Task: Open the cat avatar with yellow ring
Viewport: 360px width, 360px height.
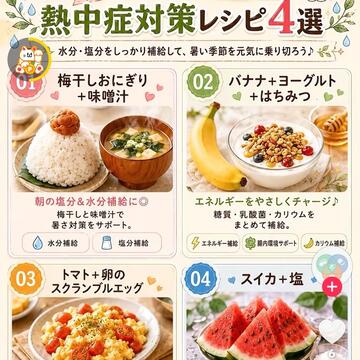Action: click(x=29, y=59)
